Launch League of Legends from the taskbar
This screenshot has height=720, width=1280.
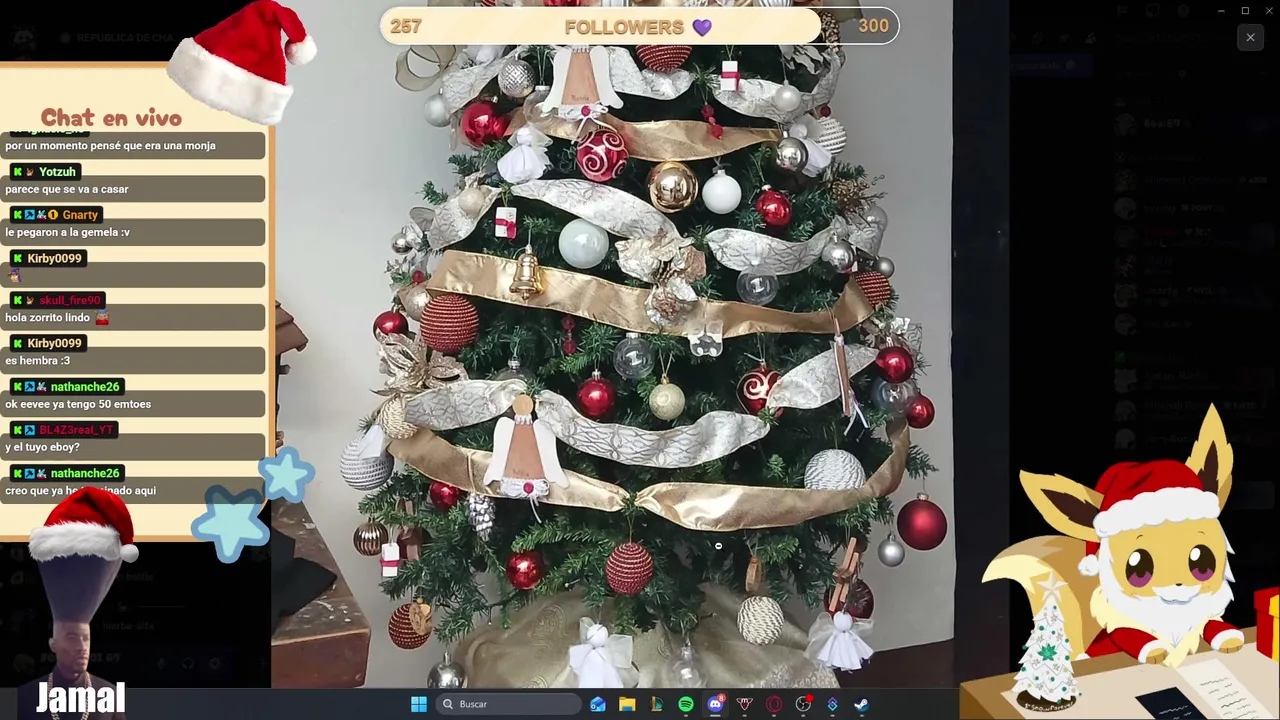tap(656, 704)
